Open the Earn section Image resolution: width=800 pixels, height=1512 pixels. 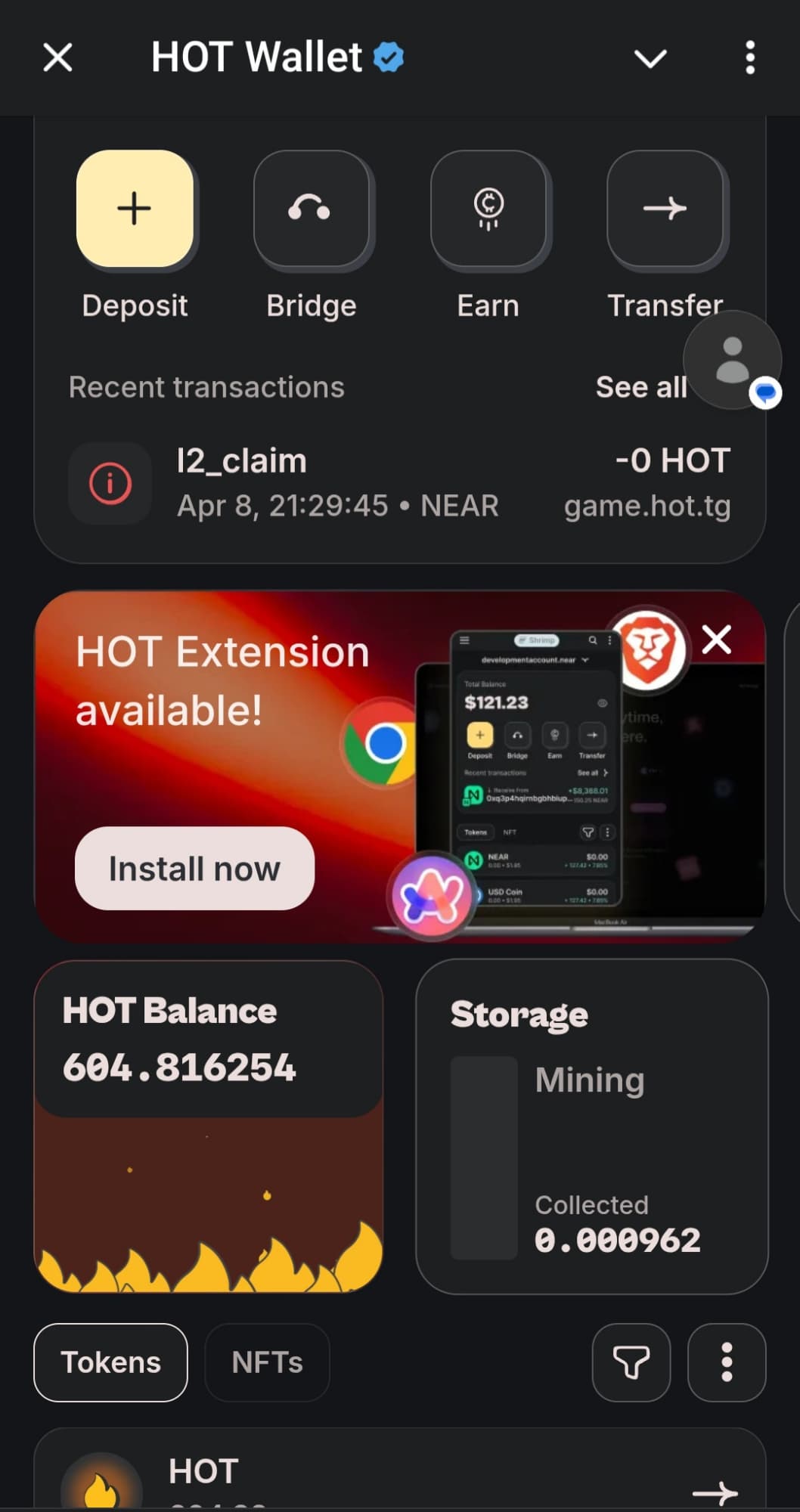point(488,209)
